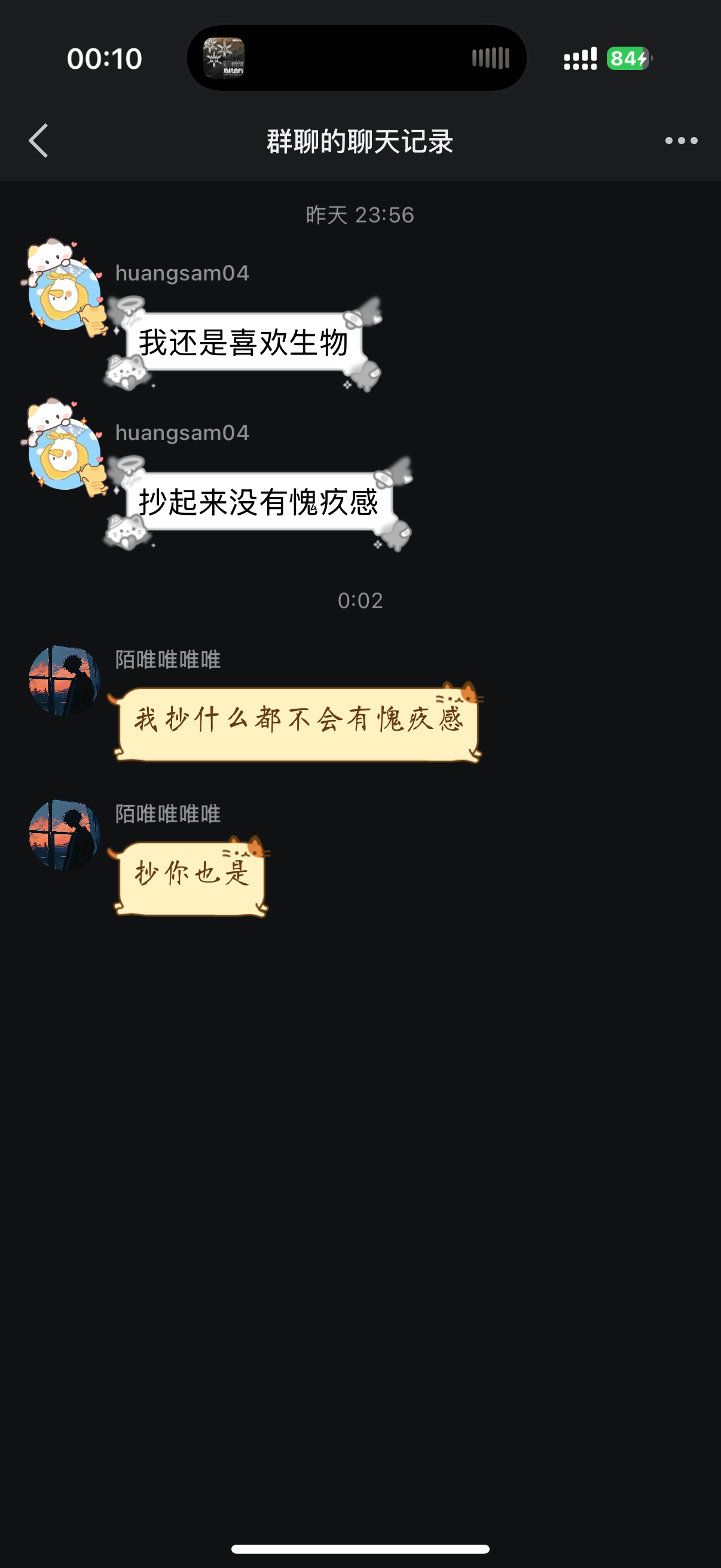This screenshot has height=1568, width=721.
Task: Go back using the top-left arrow
Action: click(38, 141)
